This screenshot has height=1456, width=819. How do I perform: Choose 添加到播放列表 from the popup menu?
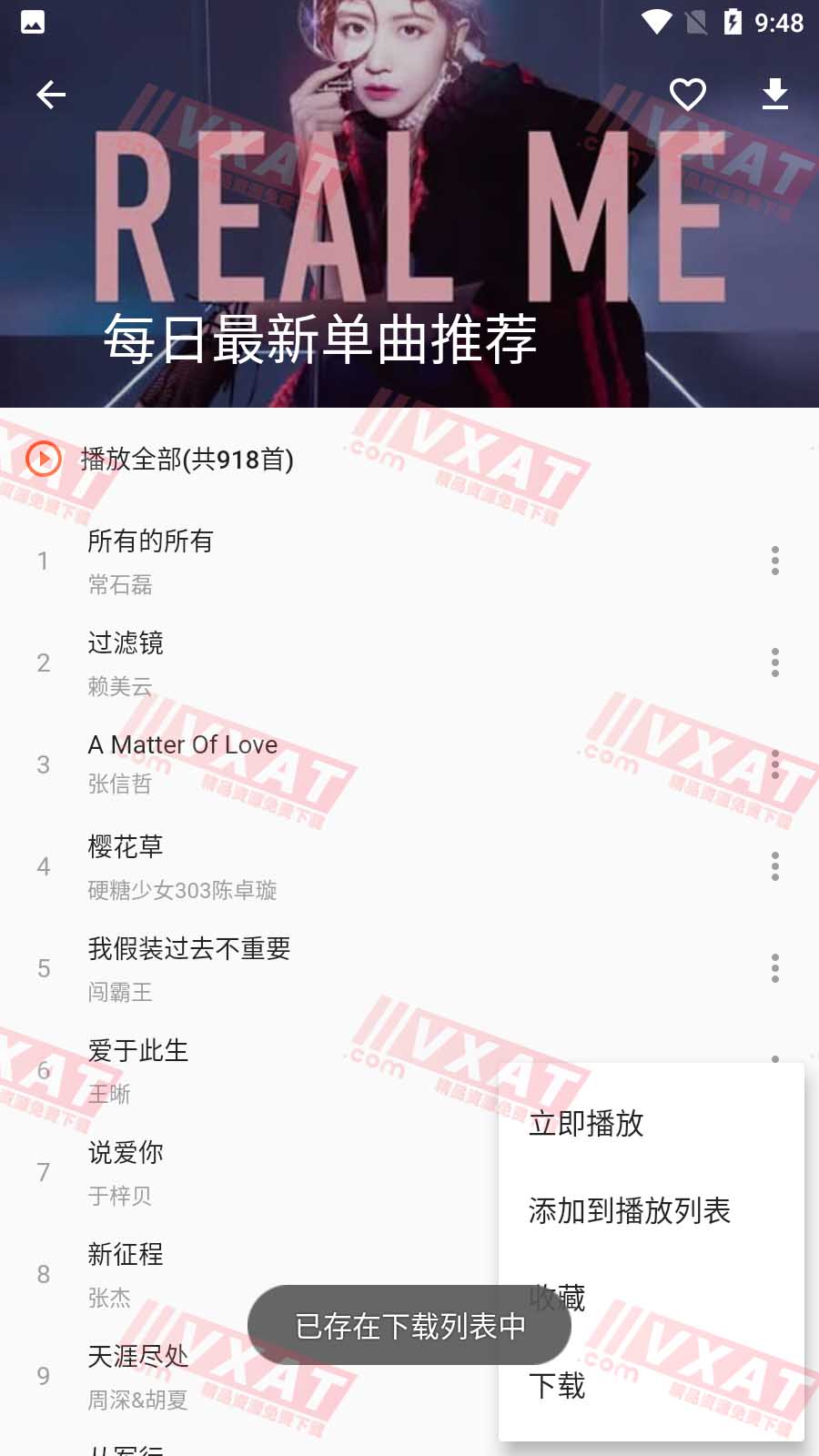(630, 1211)
